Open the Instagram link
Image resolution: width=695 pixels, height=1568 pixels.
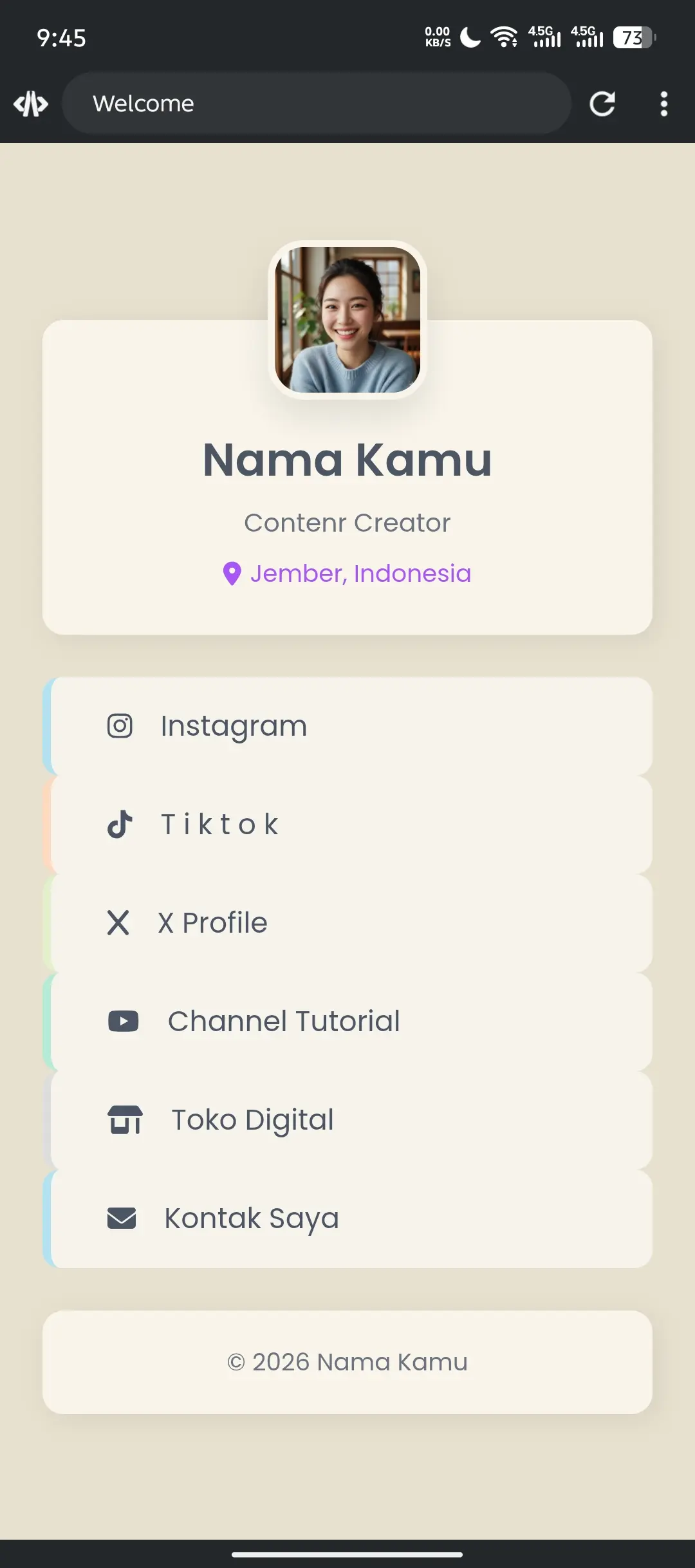pyautogui.click(x=347, y=725)
